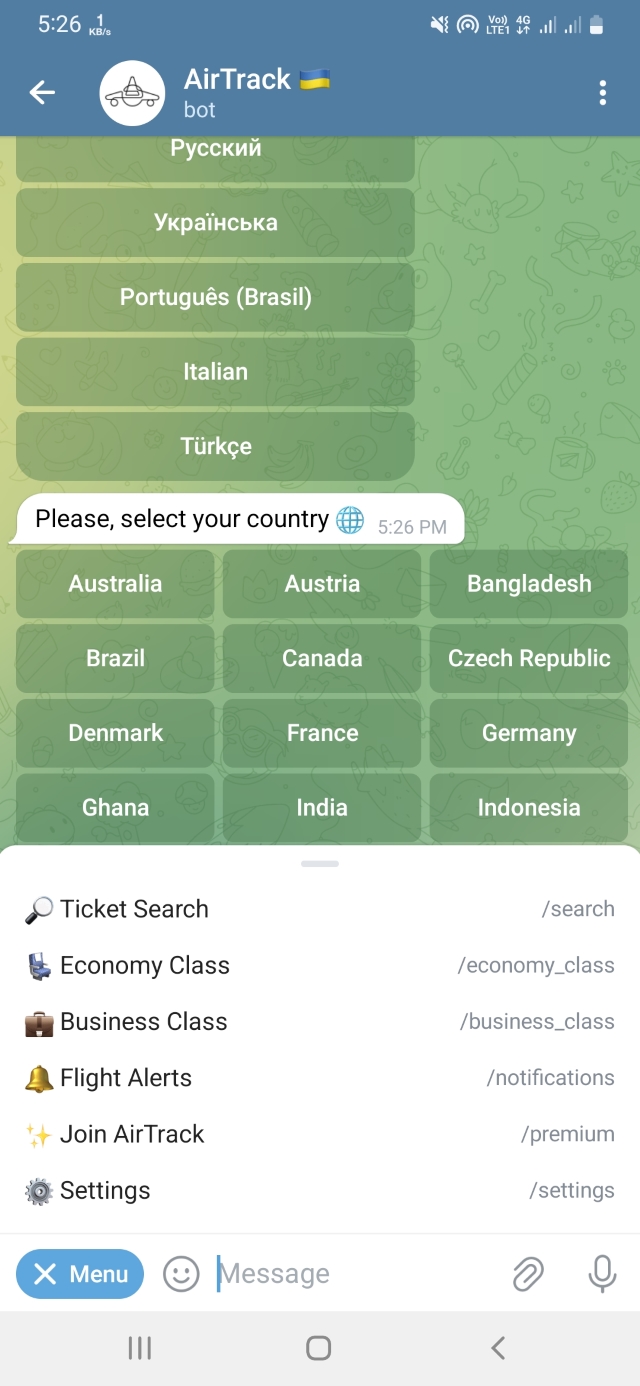Choose Українська as the language
Viewport: 640px width, 1386px height.
click(215, 222)
